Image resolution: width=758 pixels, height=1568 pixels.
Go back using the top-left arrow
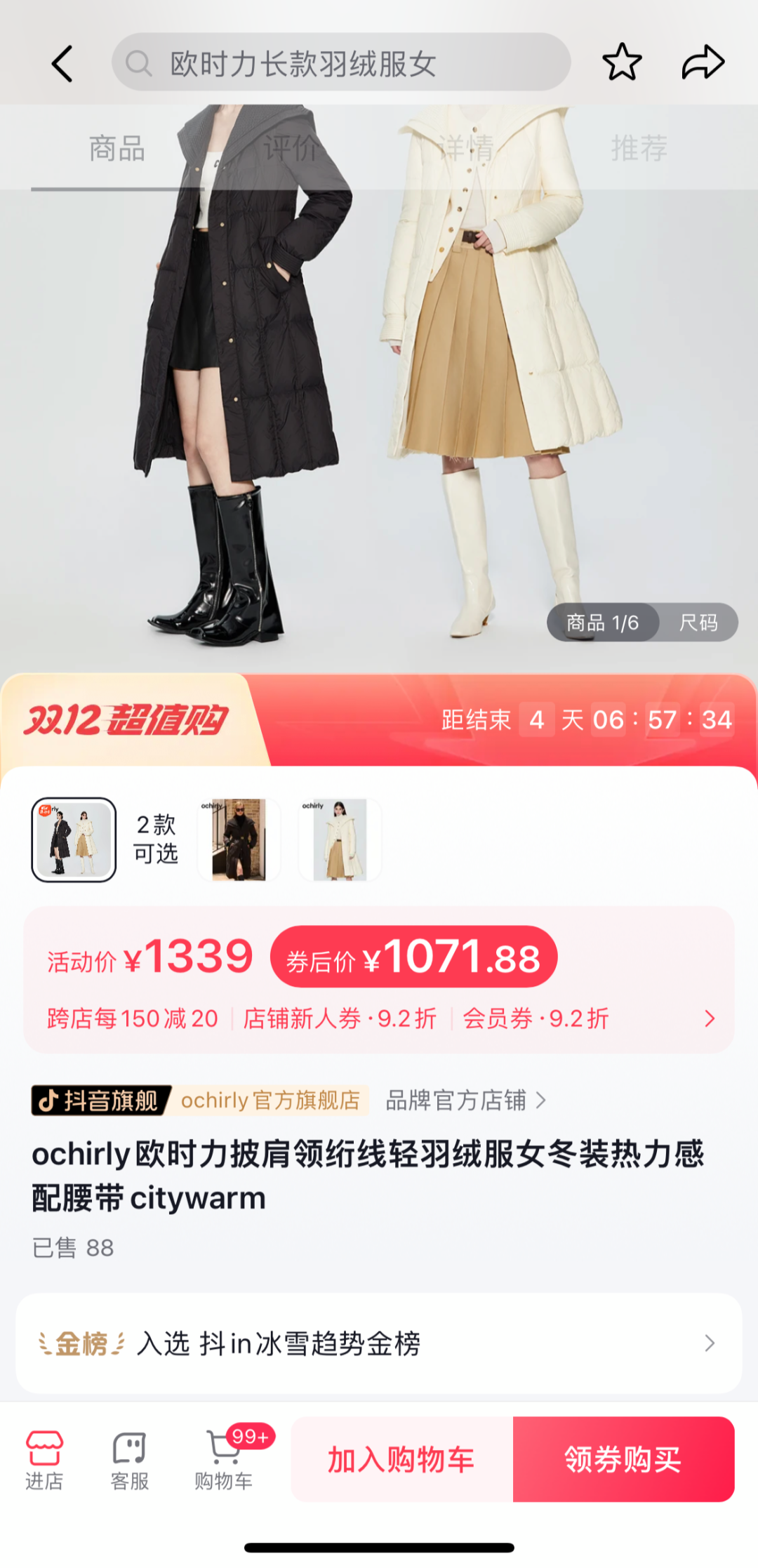point(62,64)
